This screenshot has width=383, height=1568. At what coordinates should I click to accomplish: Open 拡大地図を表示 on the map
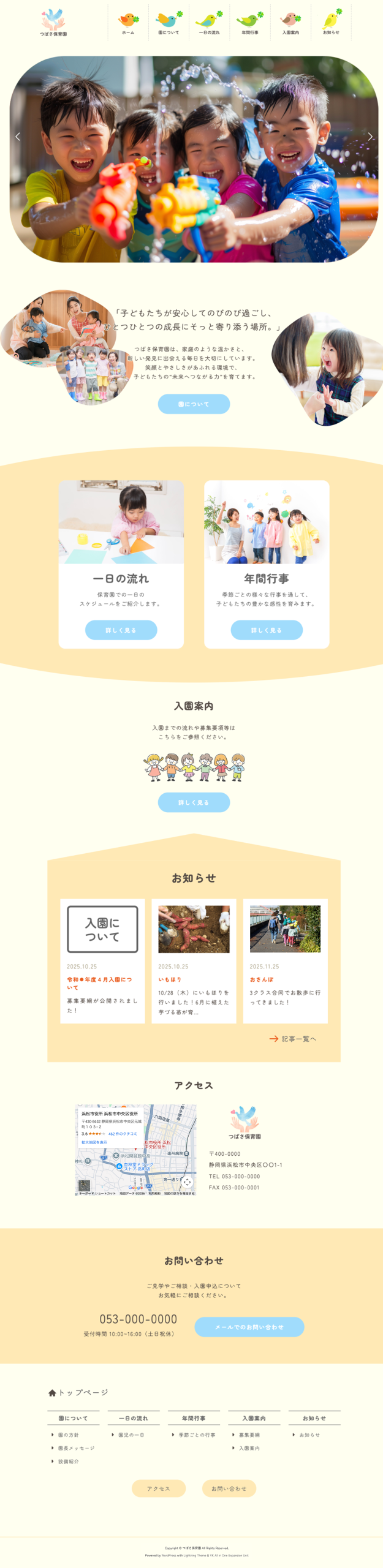(94, 1142)
